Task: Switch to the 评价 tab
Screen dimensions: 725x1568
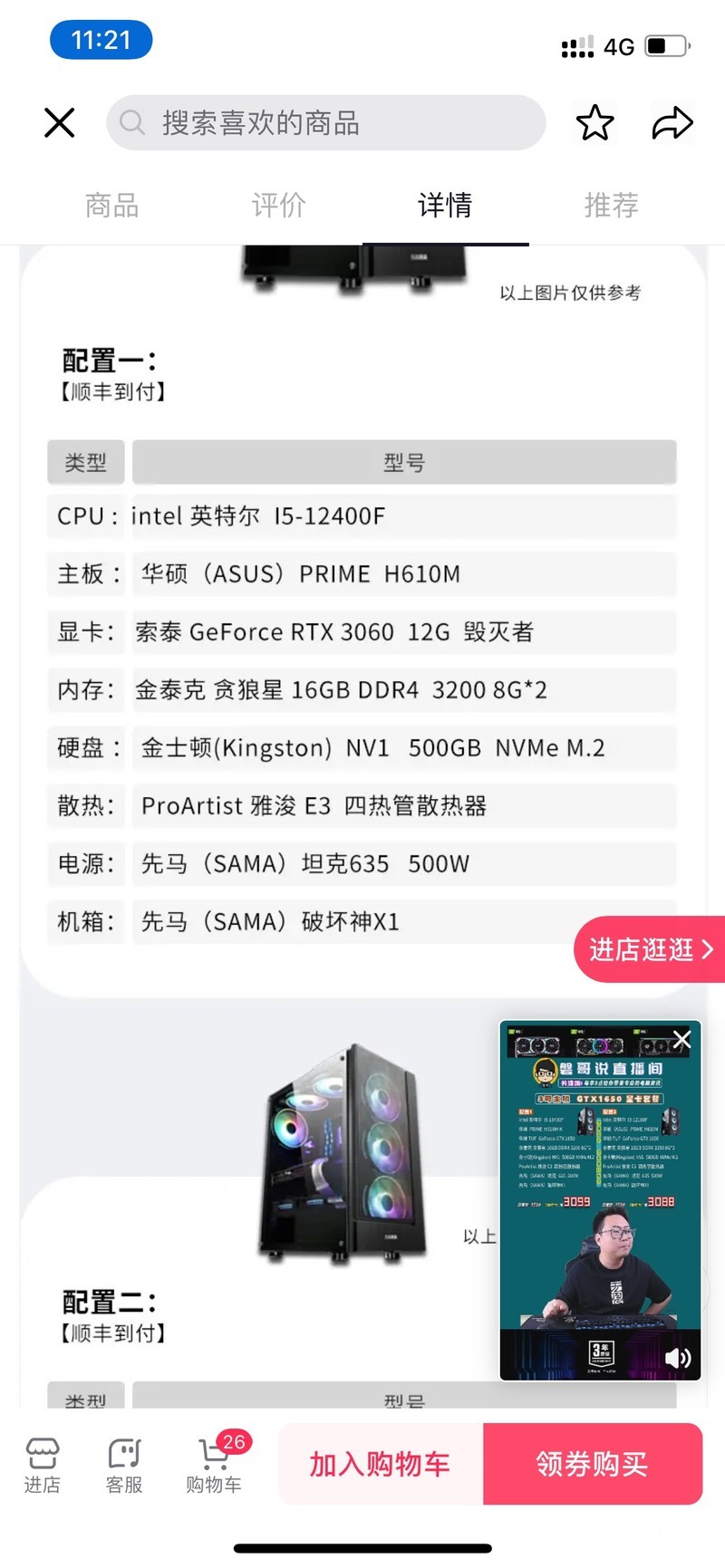Action: 279,206
